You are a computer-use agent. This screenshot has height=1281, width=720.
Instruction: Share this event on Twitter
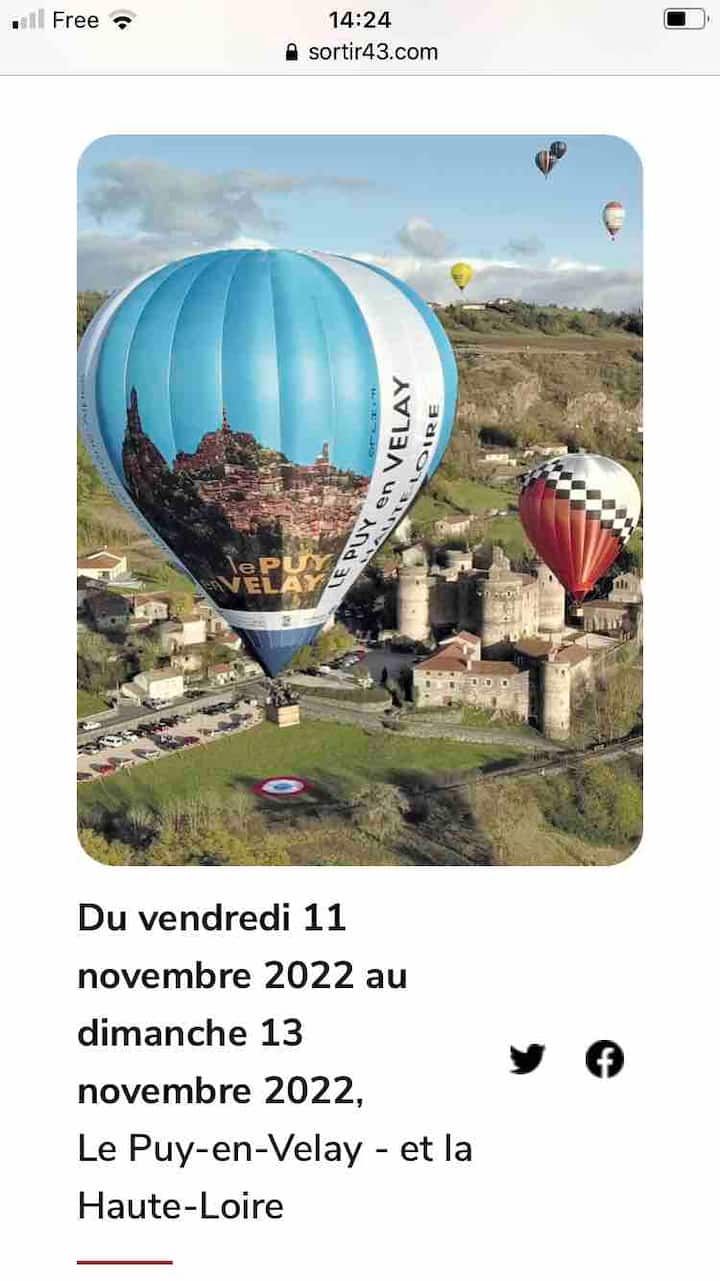tap(527, 1059)
